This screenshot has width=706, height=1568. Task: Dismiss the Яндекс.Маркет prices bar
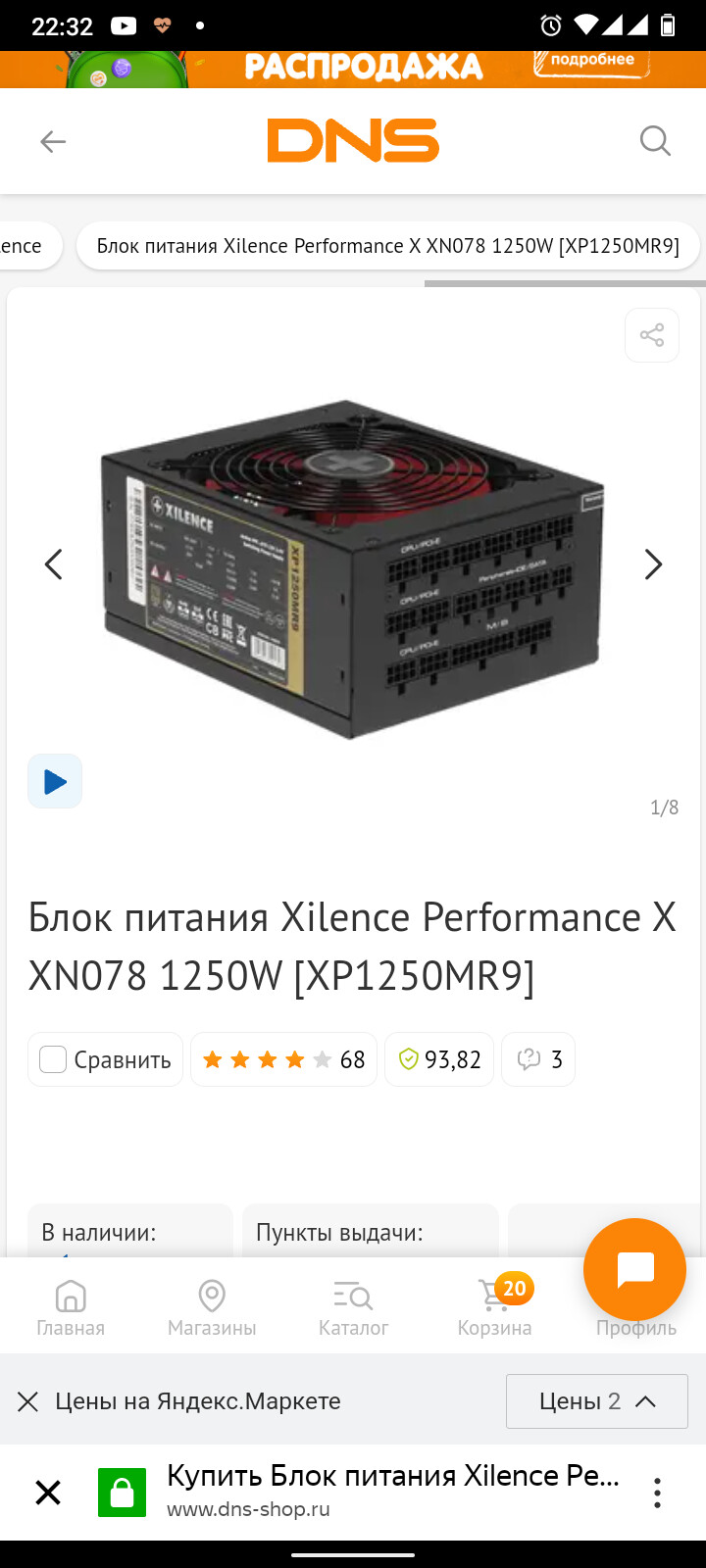(27, 1401)
